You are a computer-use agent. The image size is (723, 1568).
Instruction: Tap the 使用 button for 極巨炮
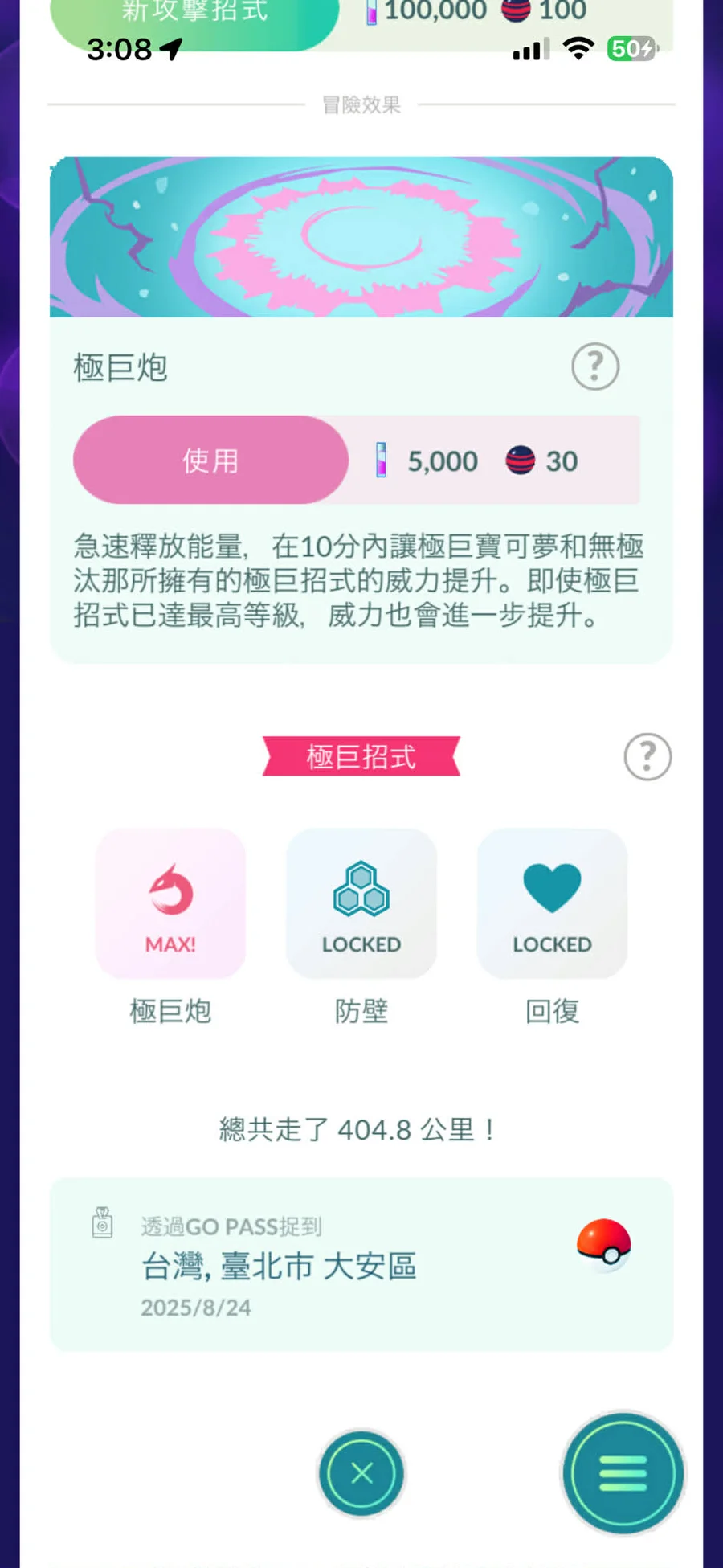(x=210, y=460)
